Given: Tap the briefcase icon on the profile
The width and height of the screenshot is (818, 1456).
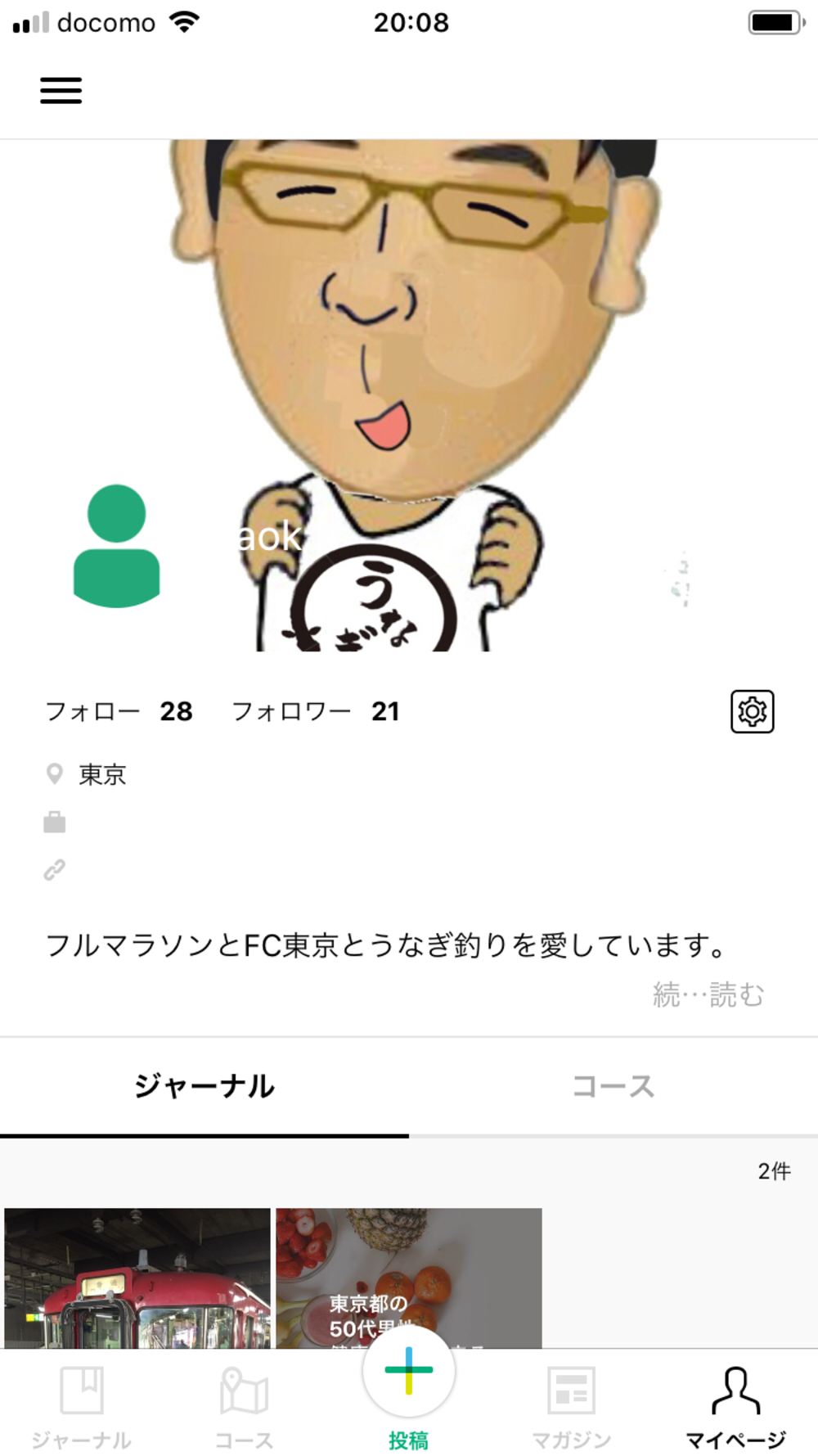Looking at the screenshot, I should click(54, 822).
